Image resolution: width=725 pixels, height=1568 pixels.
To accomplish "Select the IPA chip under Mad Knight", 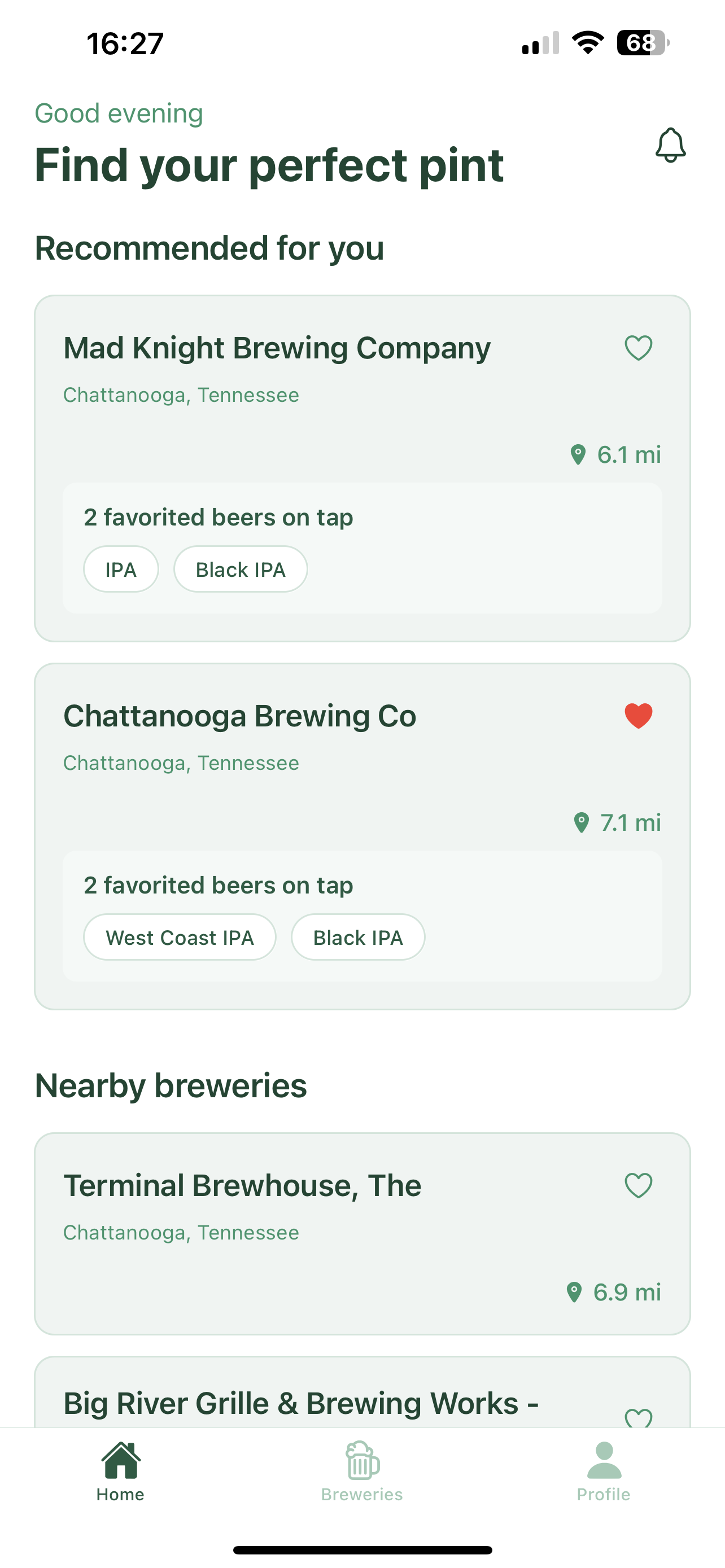I will [x=120, y=569].
